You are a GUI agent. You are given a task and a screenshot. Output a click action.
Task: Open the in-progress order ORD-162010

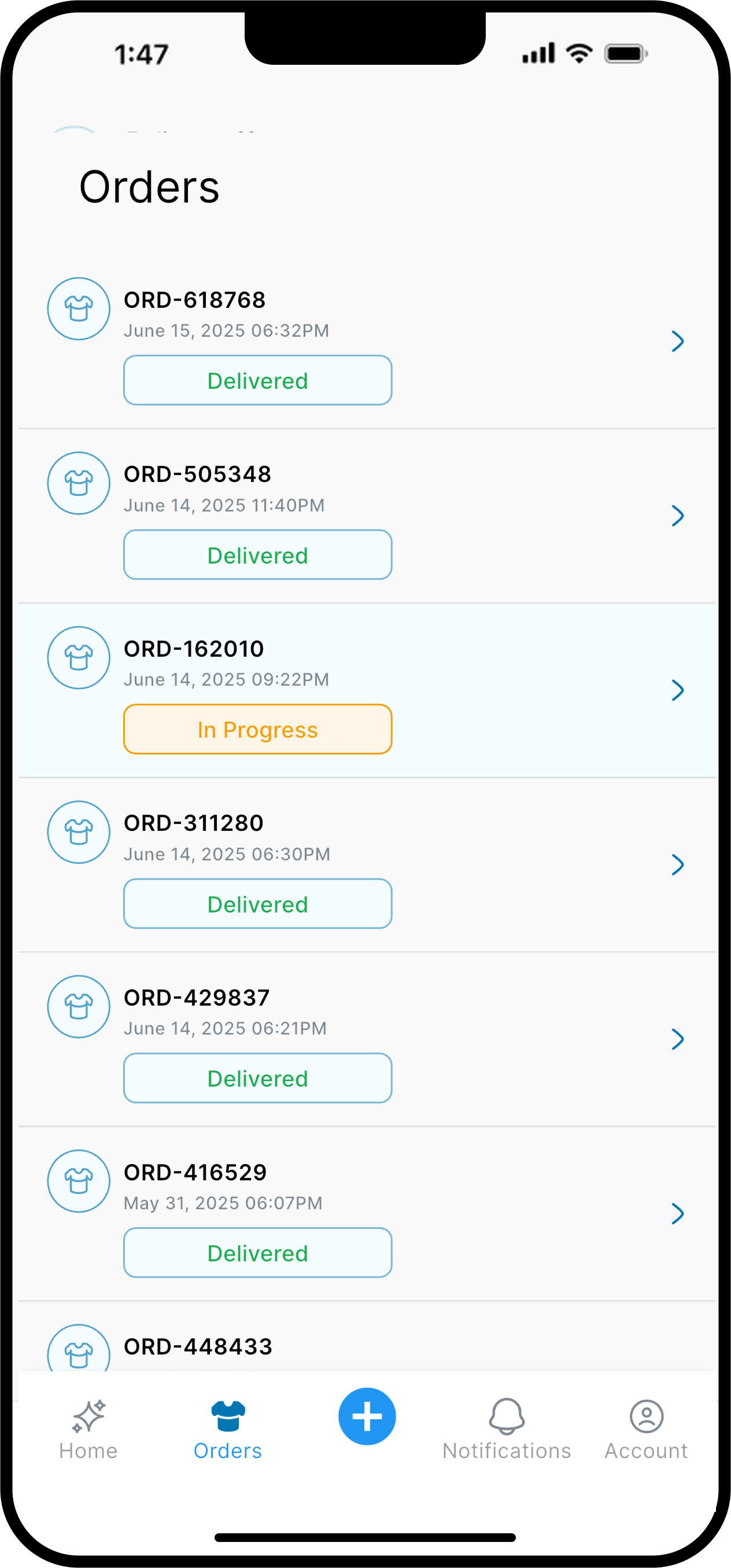tap(367, 690)
